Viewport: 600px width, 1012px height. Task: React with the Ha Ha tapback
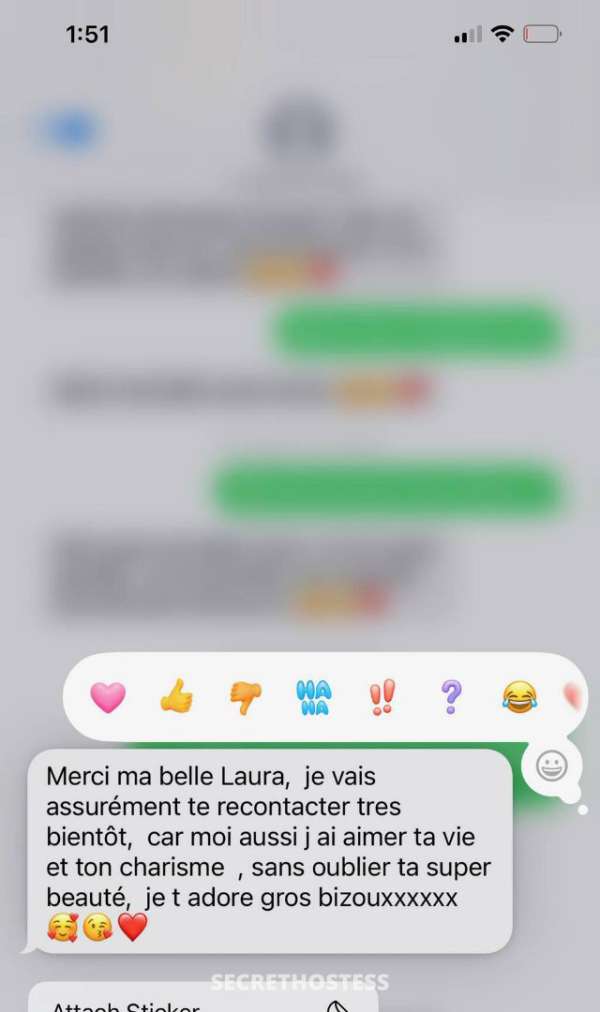coord(313,696)
